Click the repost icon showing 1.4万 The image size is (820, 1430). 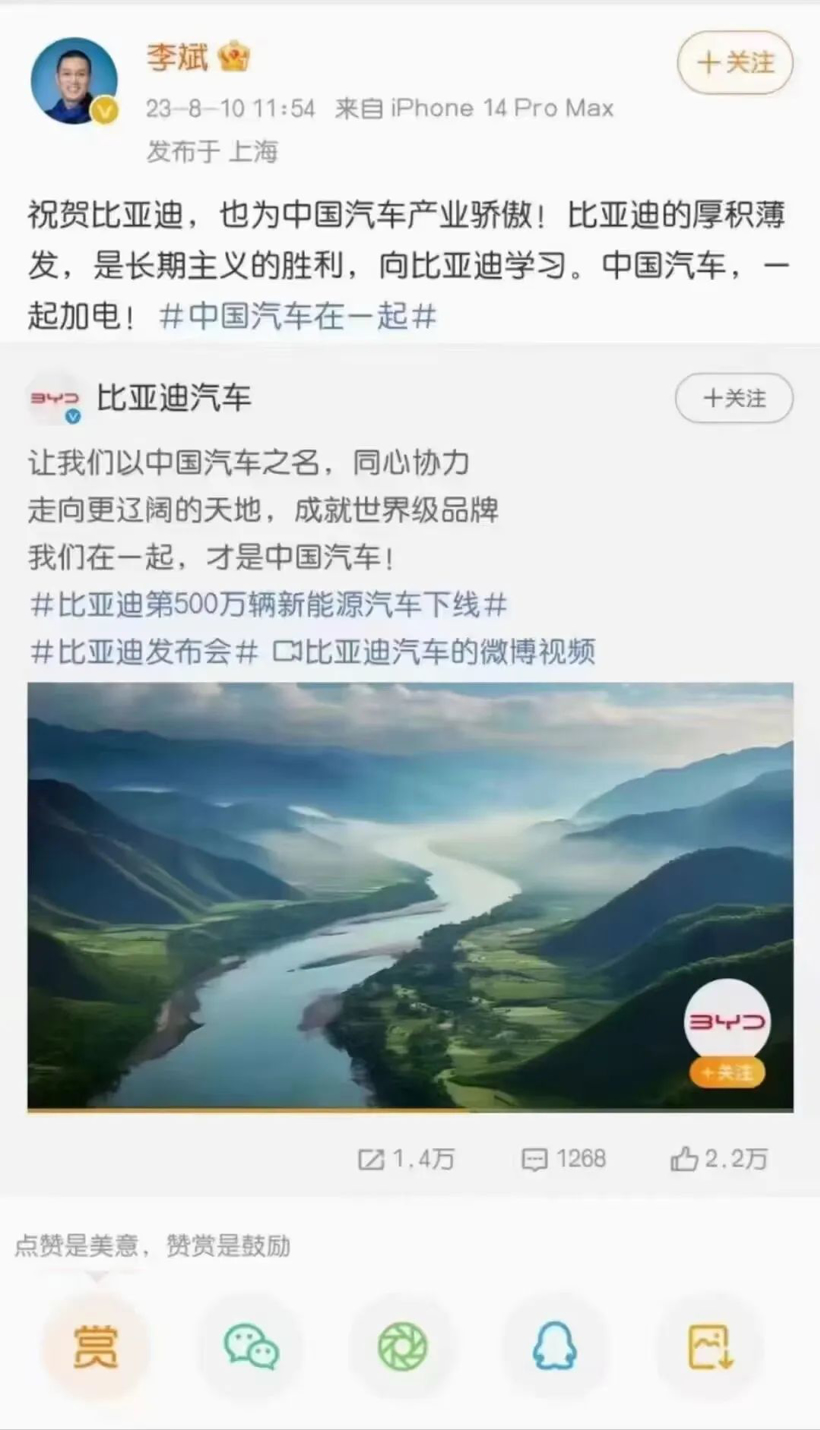[410, 1158]
